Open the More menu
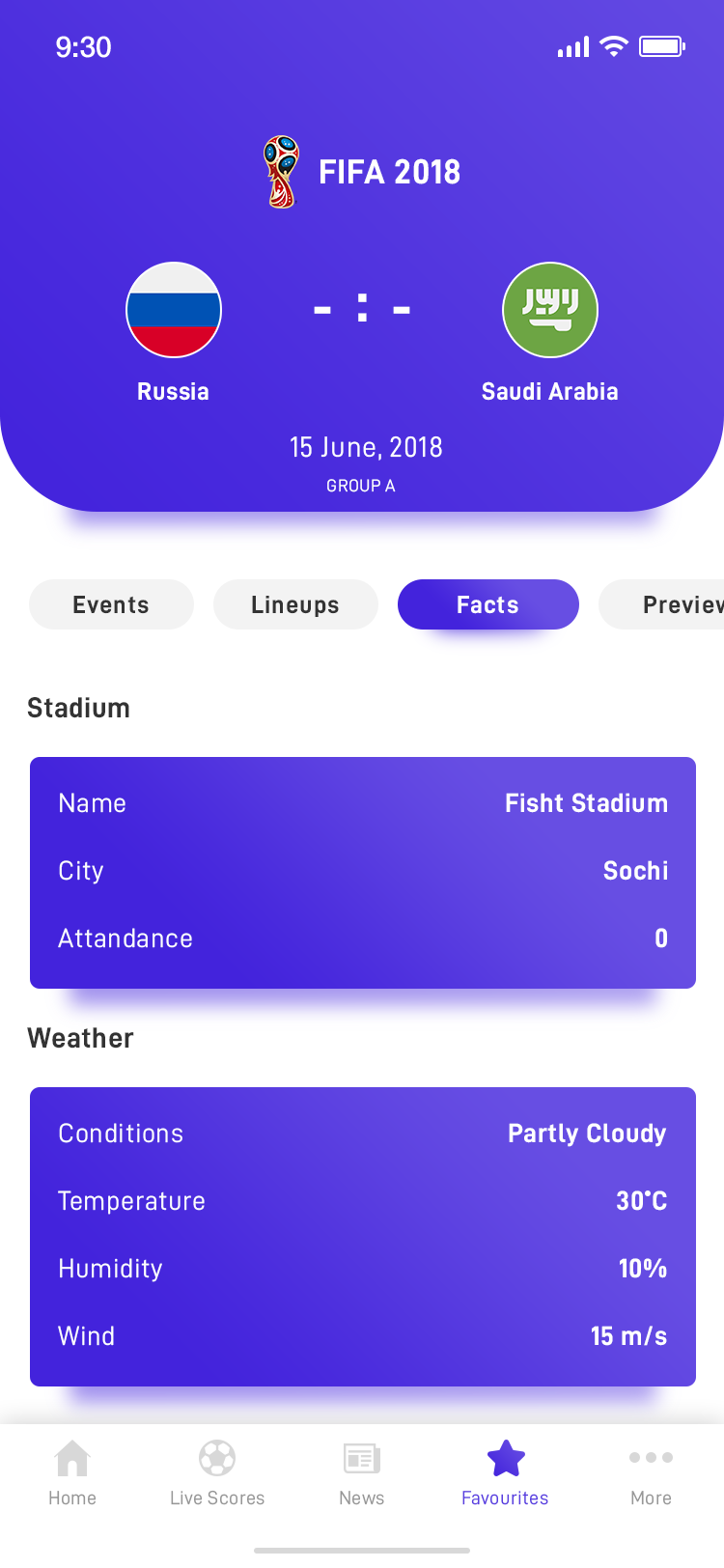 pos(651,1473)
